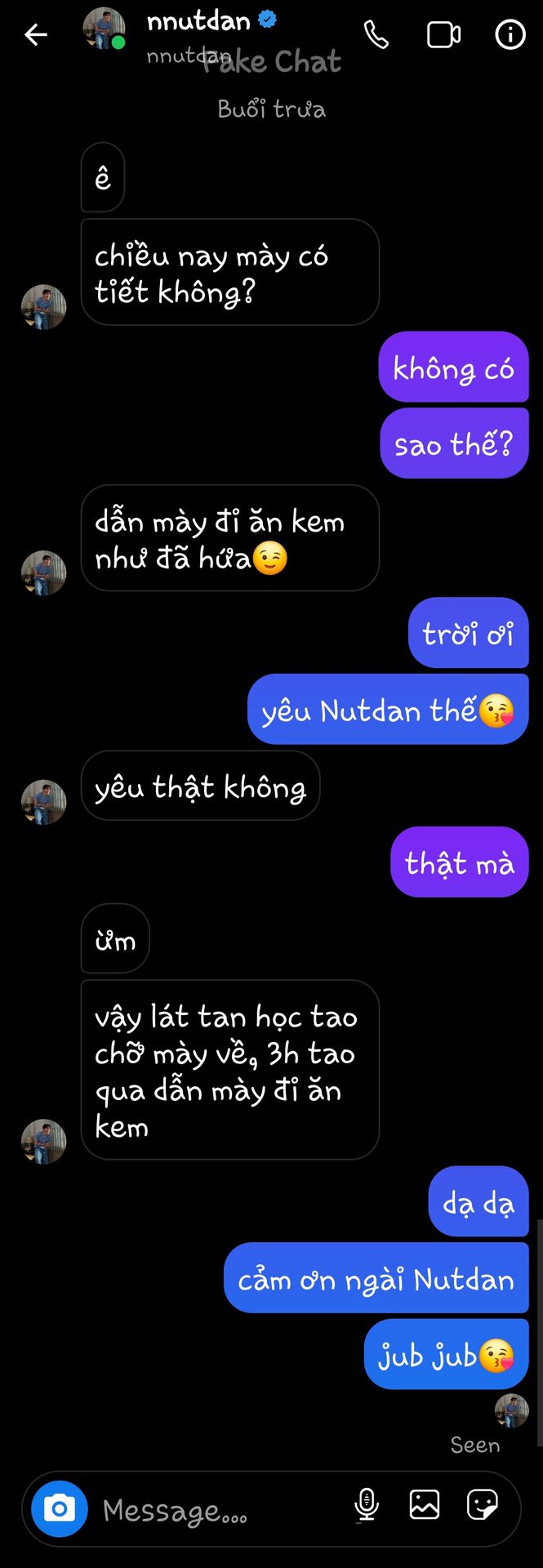This screenshot has width=543, height=1568.
Task: Start a voice call with nnutdan
Action: point(376,34)
